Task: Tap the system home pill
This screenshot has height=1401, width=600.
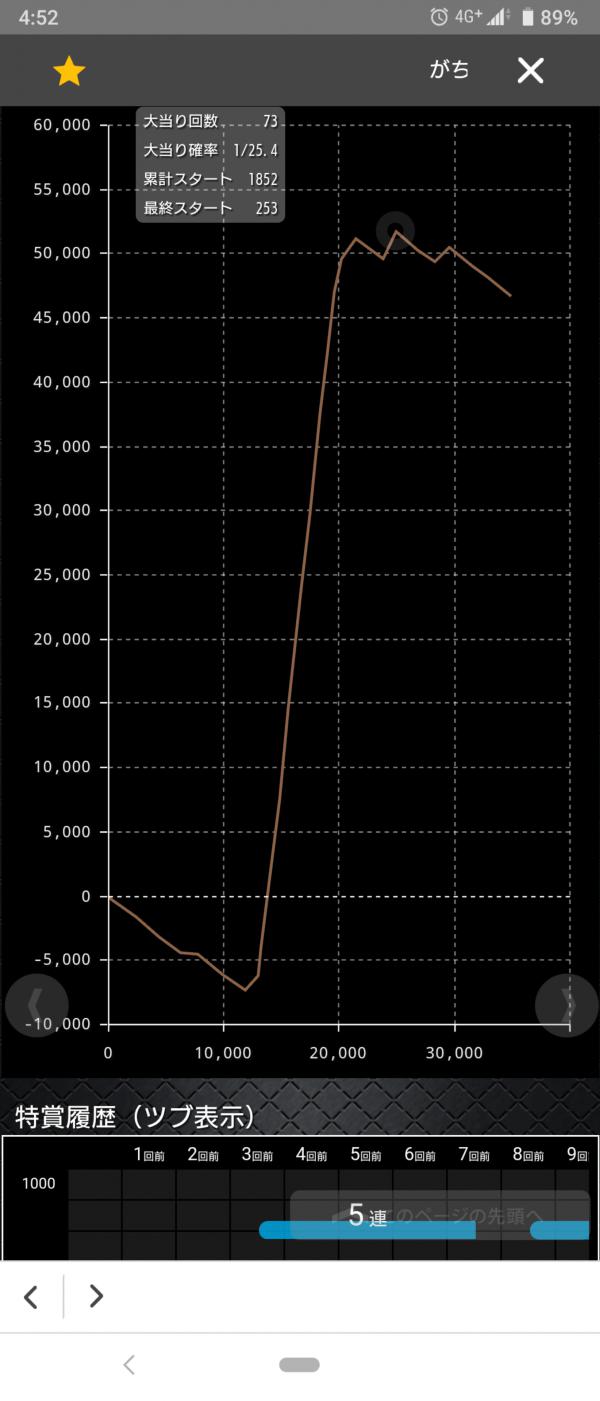Action: click(x=299, y=1365)
